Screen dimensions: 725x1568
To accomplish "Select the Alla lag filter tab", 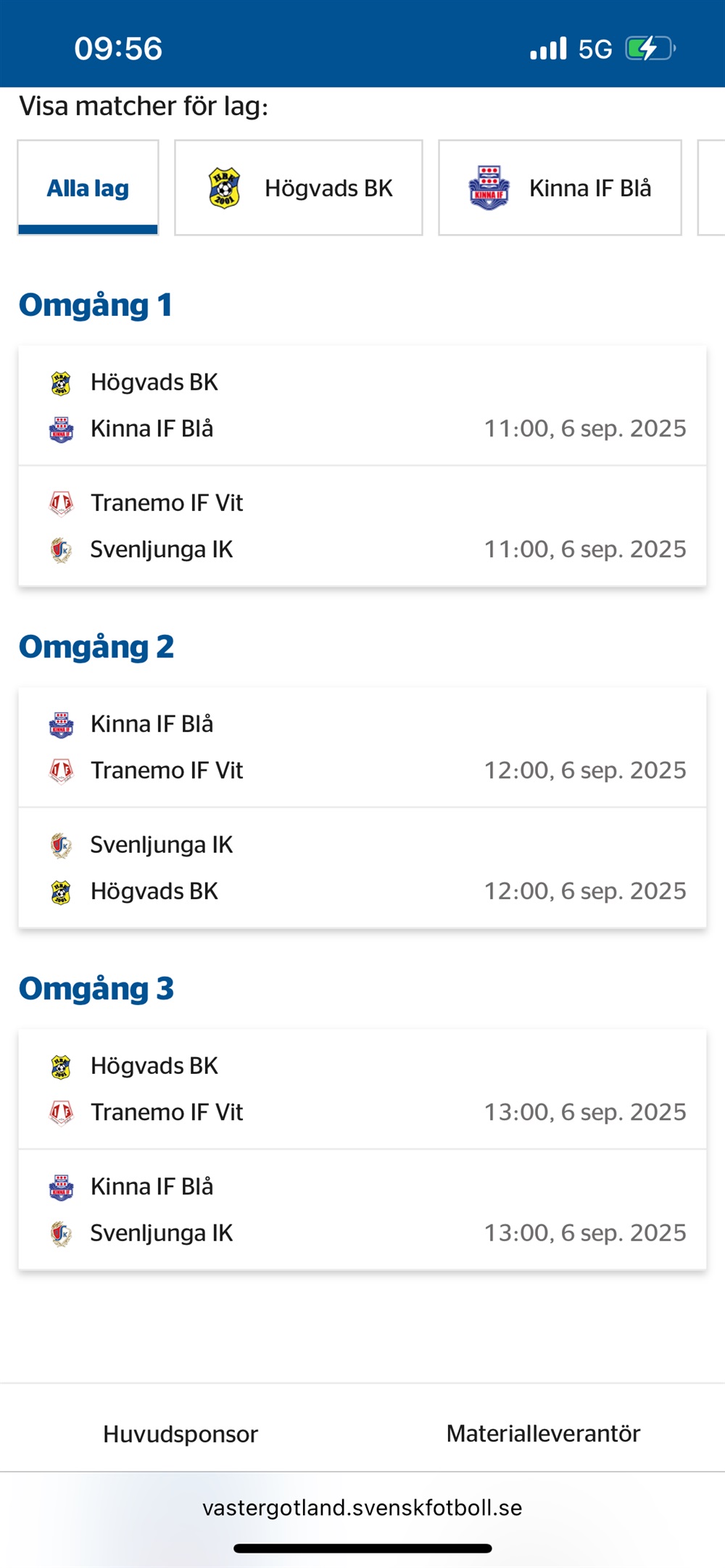I will 88,188.
